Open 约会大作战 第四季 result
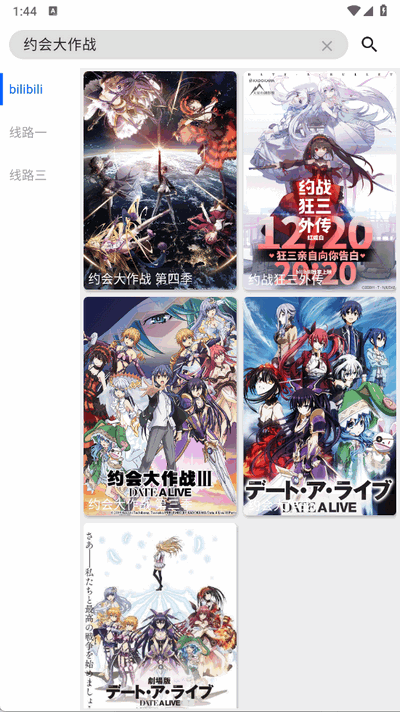400x712 pixels. tap(160, 180)
